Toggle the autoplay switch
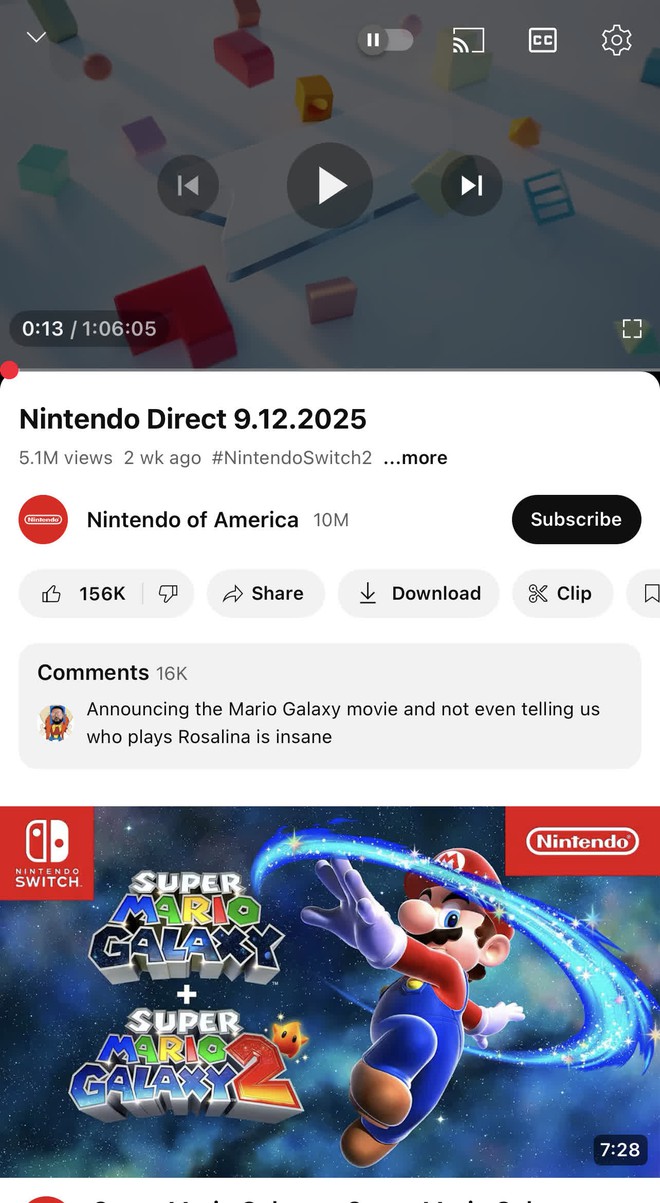This screenshot has height=1203, width=660. [x=385, y=40]
